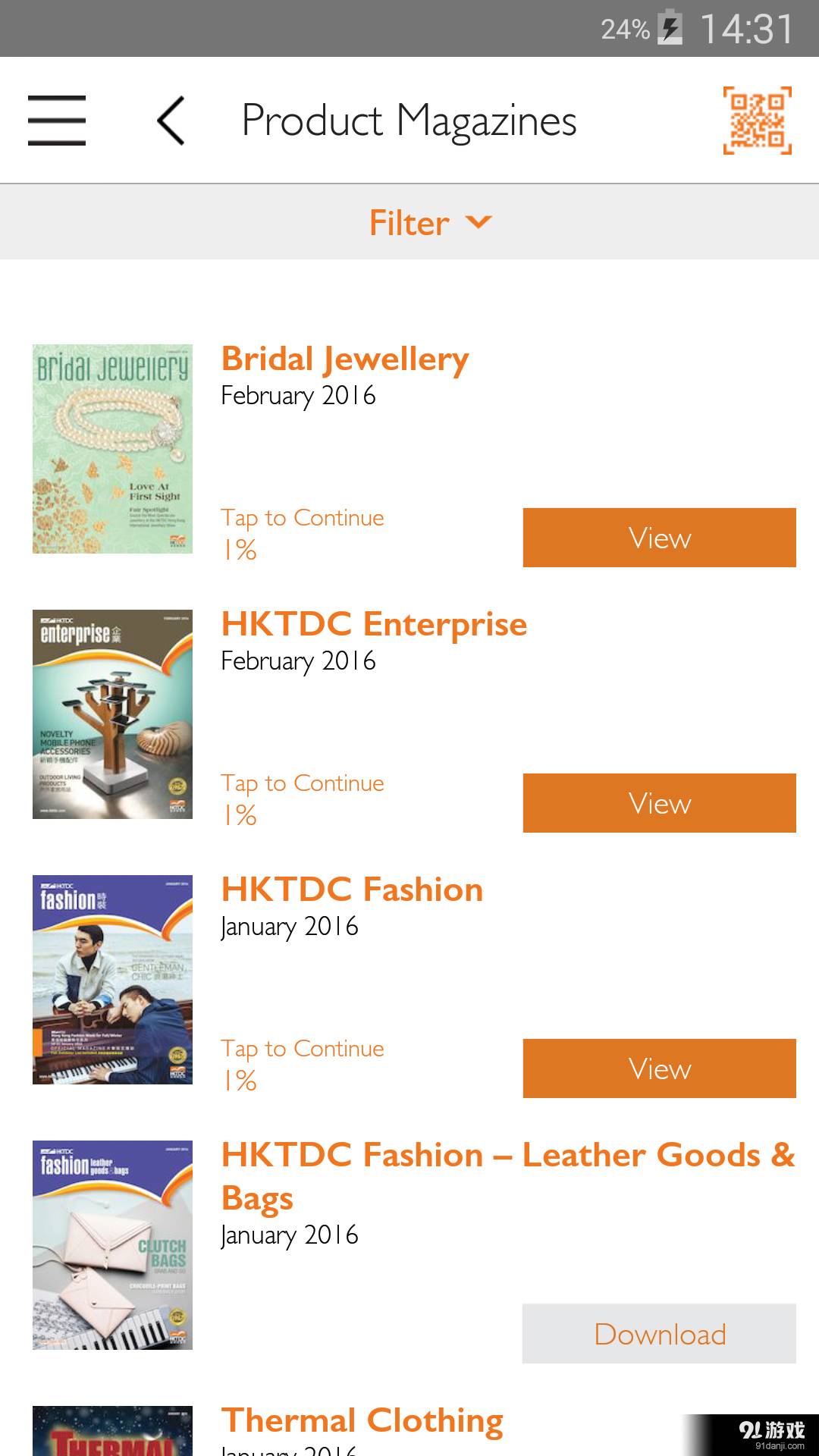The image size is (819, 1456).
Task: Download Leather Goods & Bags magazine
Action: click(659, 1334)
